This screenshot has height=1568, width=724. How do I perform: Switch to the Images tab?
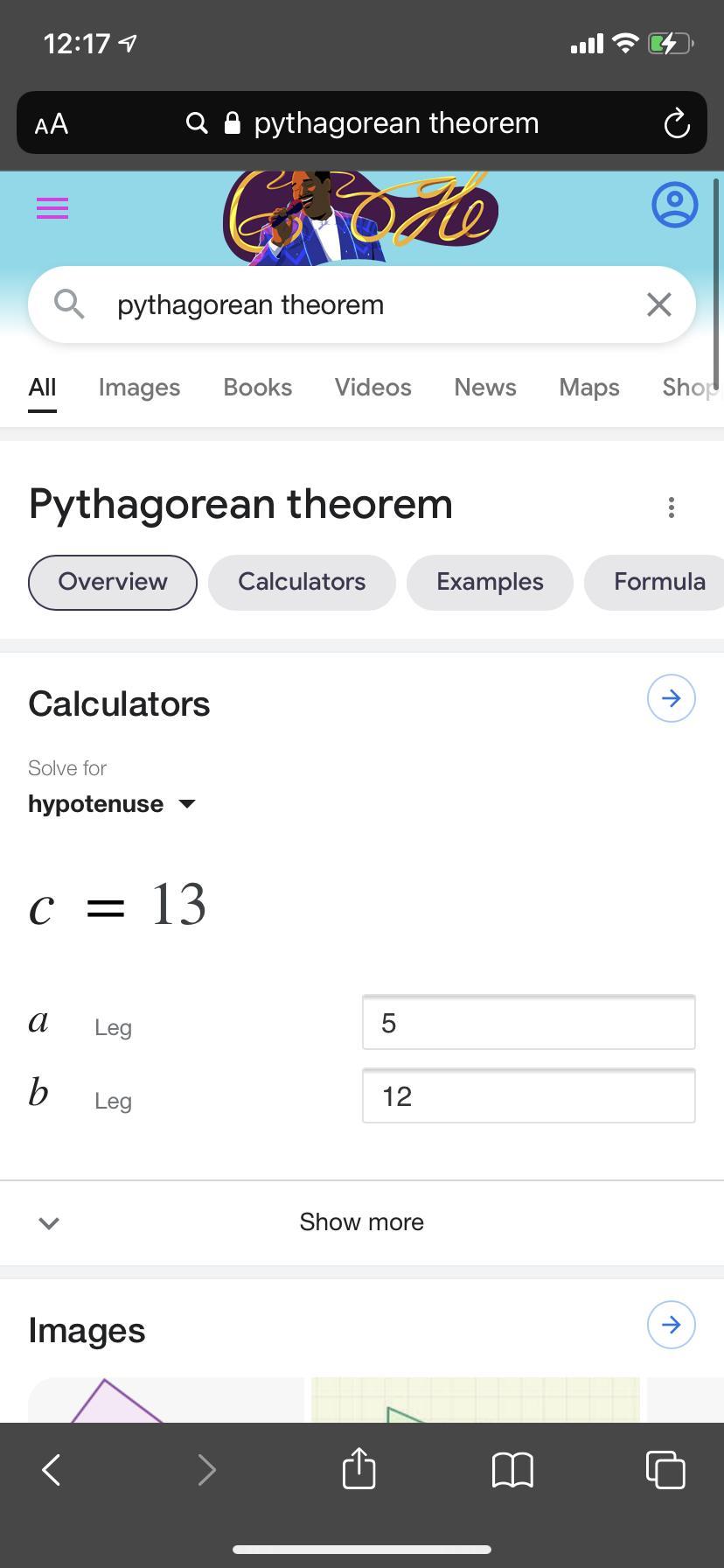coord(139,388)
